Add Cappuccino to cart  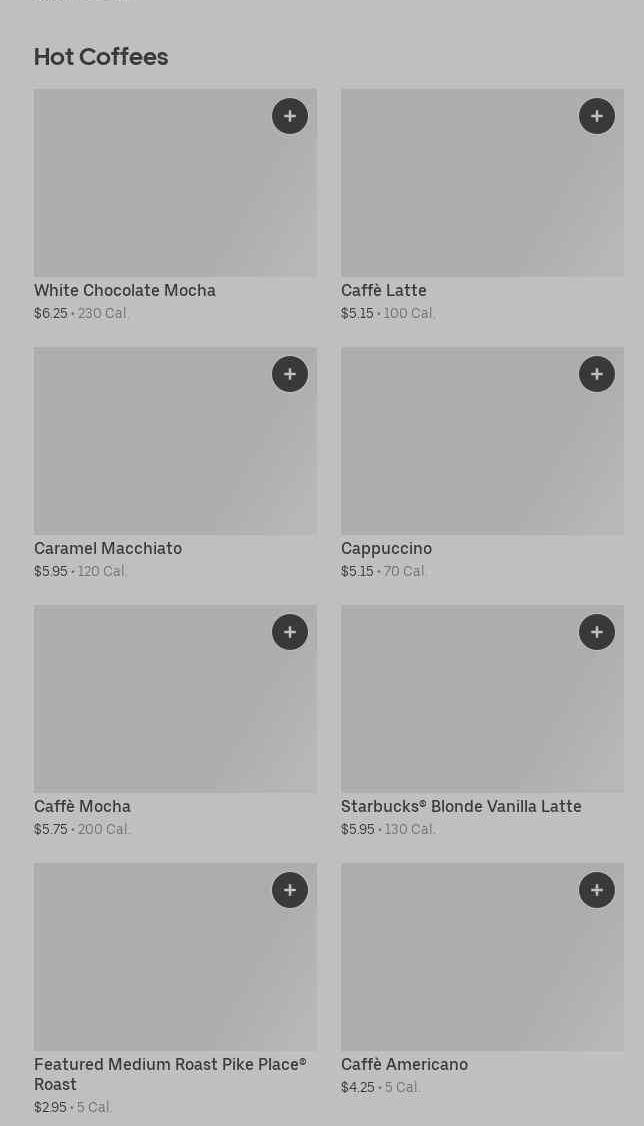(x=597, y=374)
